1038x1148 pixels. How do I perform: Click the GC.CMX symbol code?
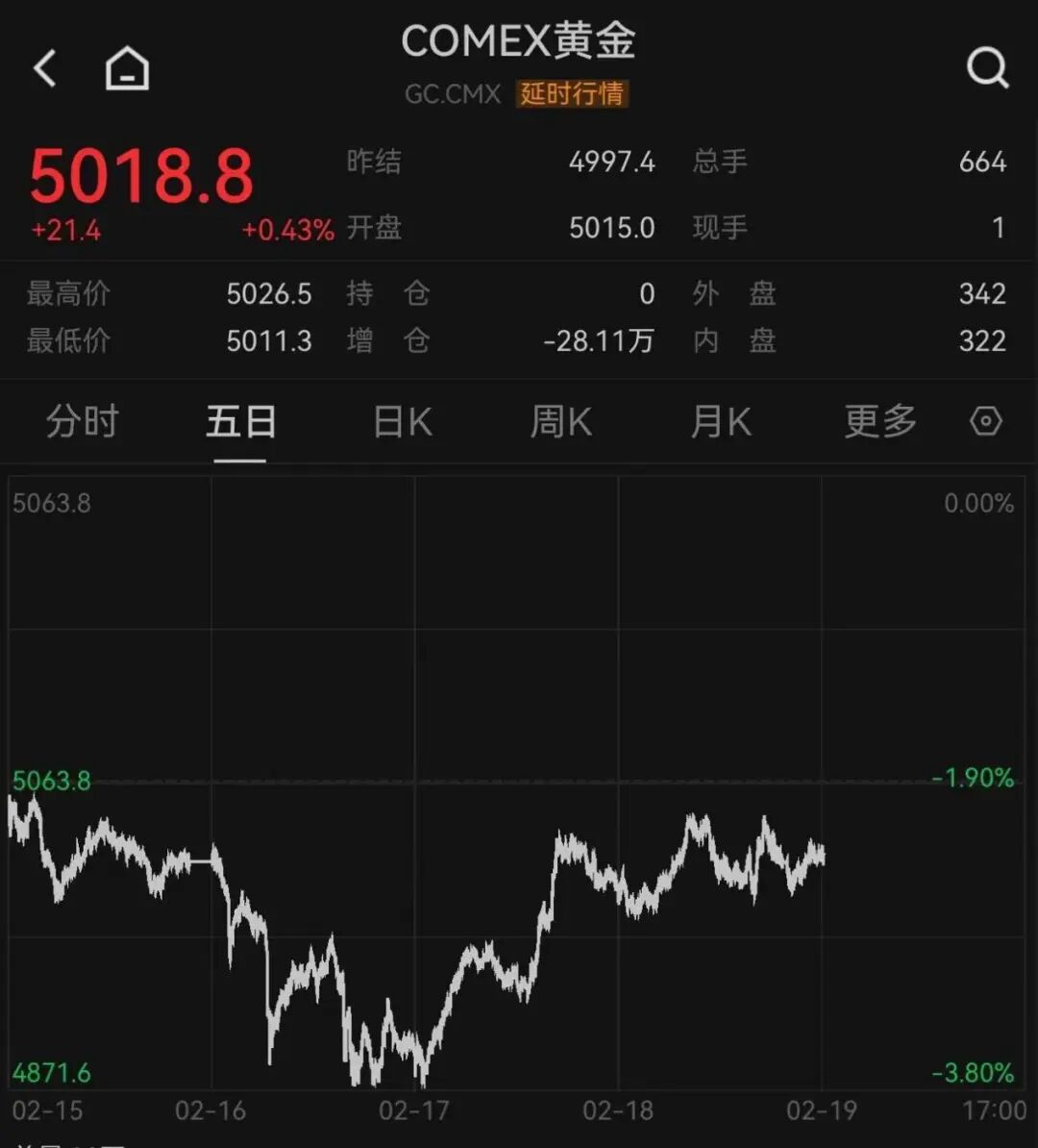pos(452,94)
